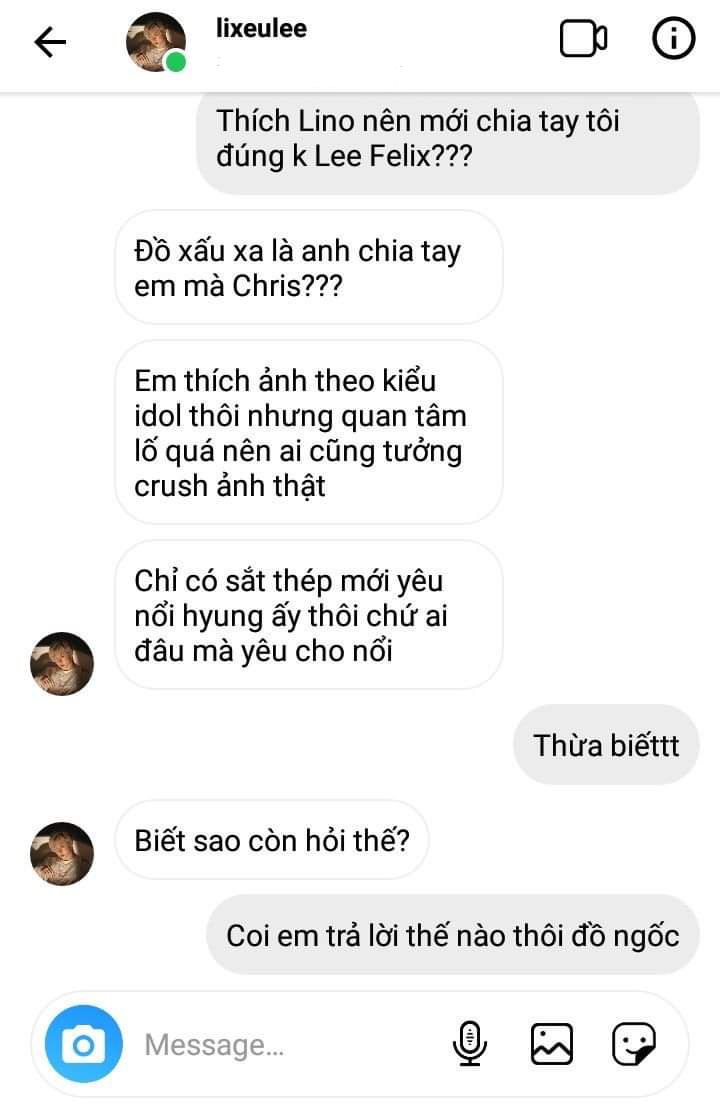
Task: Record a voice message with microphone
Action: (x=469, y=1044)
